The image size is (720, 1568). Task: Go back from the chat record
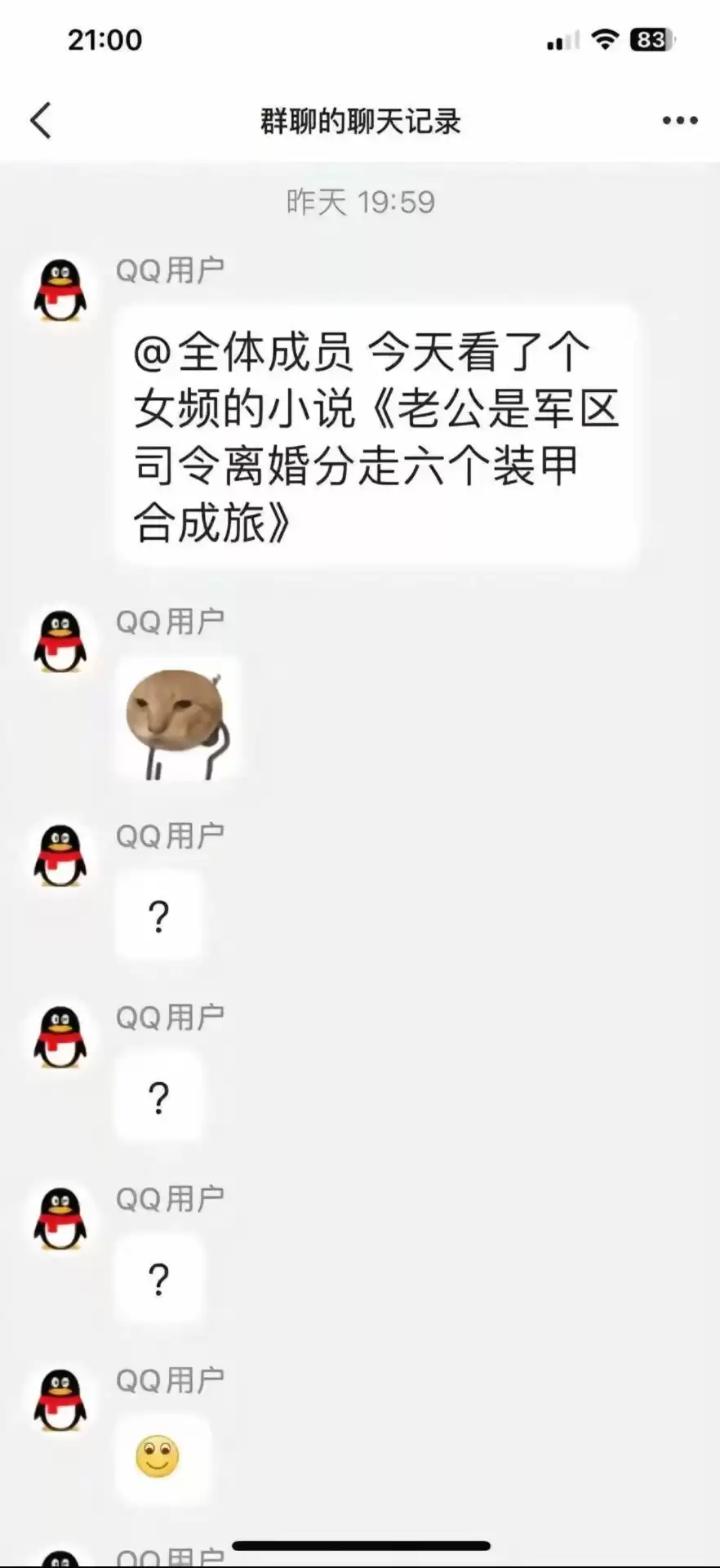coord(41,121)
